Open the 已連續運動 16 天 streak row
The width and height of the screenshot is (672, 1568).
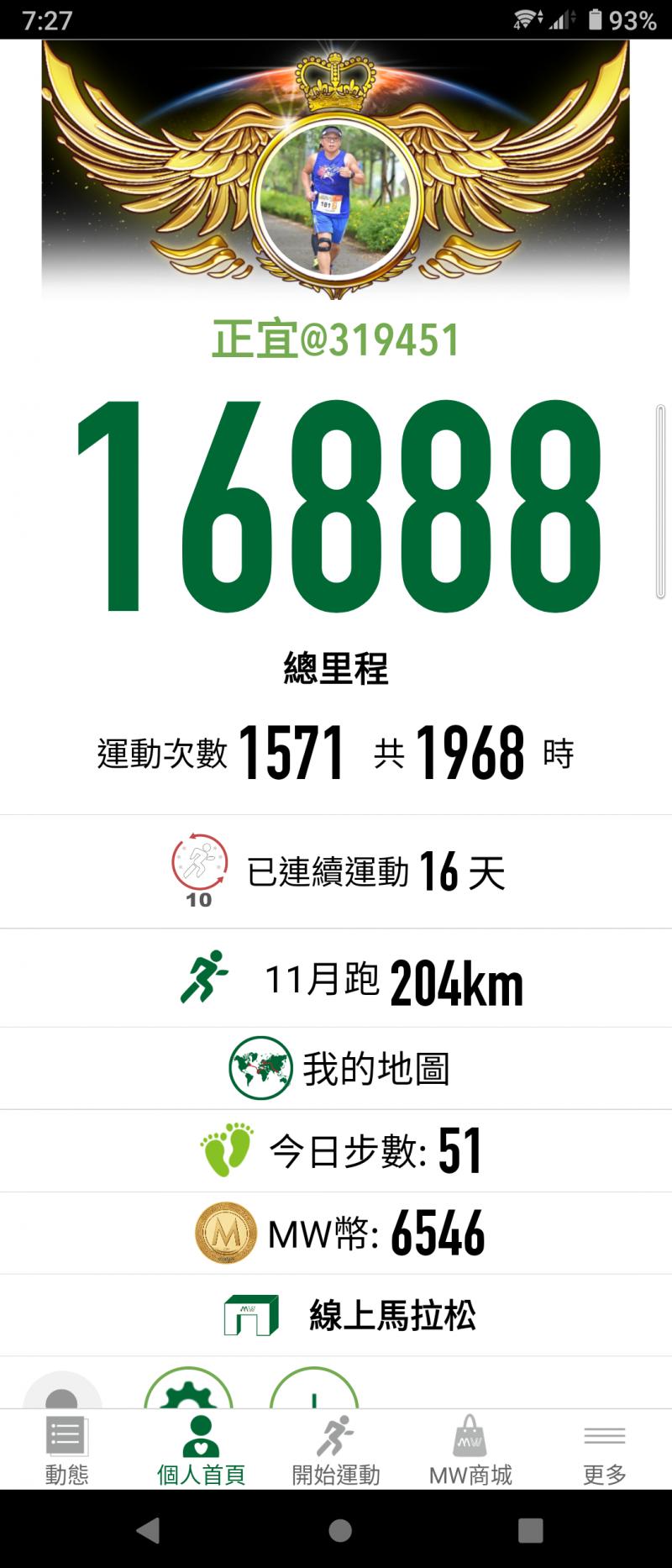[336, 871]
